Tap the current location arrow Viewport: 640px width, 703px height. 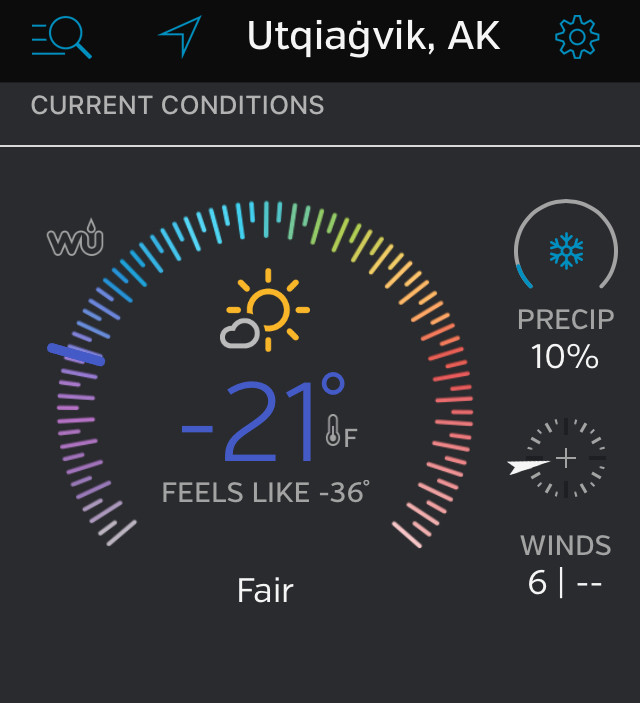point(180,37)
